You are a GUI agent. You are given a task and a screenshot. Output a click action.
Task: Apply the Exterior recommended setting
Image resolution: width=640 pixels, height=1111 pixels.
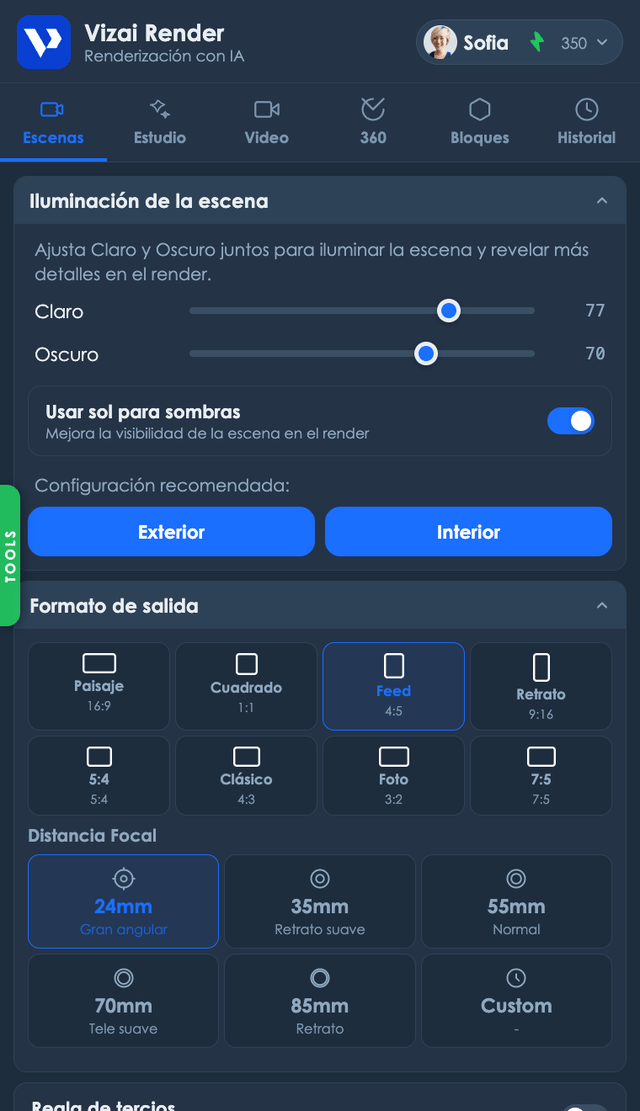click(x=172, y=531)
